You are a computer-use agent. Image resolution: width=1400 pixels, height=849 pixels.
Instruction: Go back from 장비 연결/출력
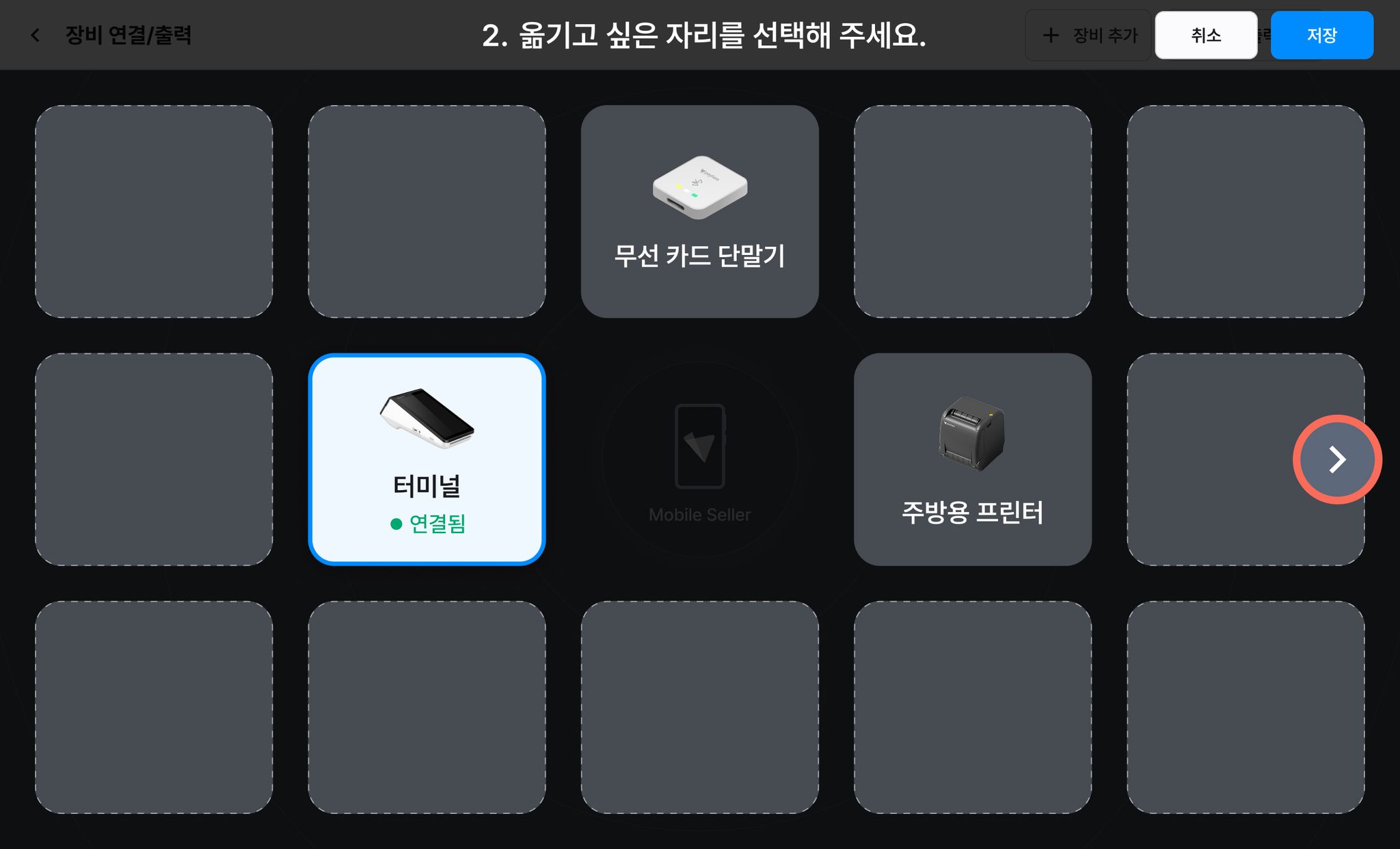(x=36, y=36)
